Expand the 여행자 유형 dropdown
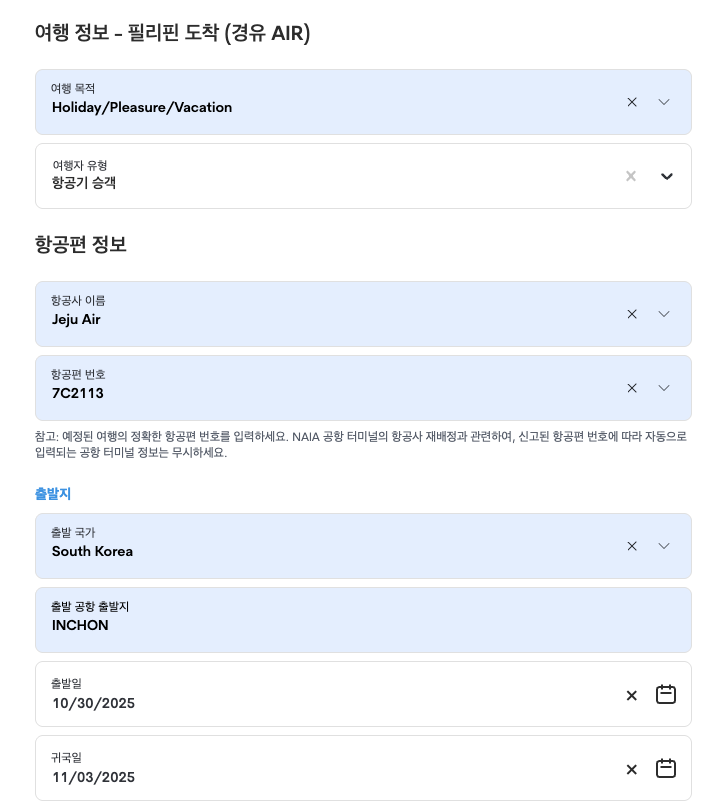Image resolution: width=724 pixels, height=808 pixels. click(x=667, y=176)
